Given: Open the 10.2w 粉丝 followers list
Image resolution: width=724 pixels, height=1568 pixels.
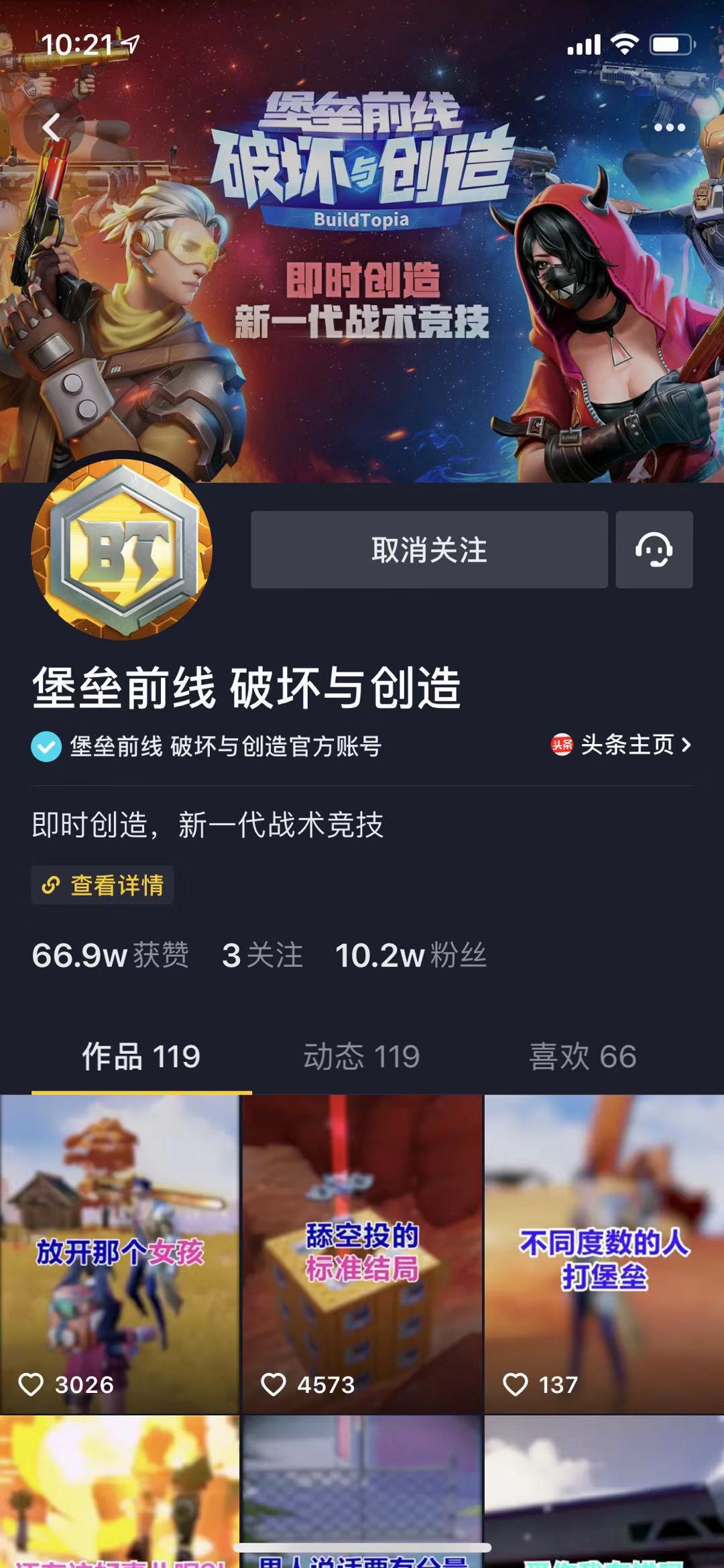Looking at the screenshot, I should pyautogui.click(x=410, y=955).
